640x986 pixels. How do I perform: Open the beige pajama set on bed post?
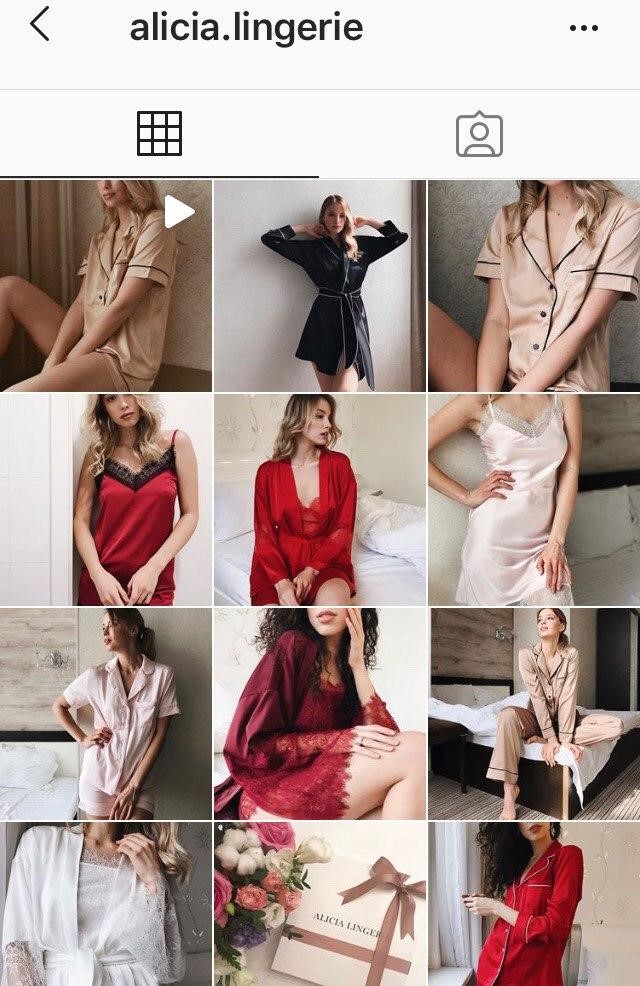[533, 714]
